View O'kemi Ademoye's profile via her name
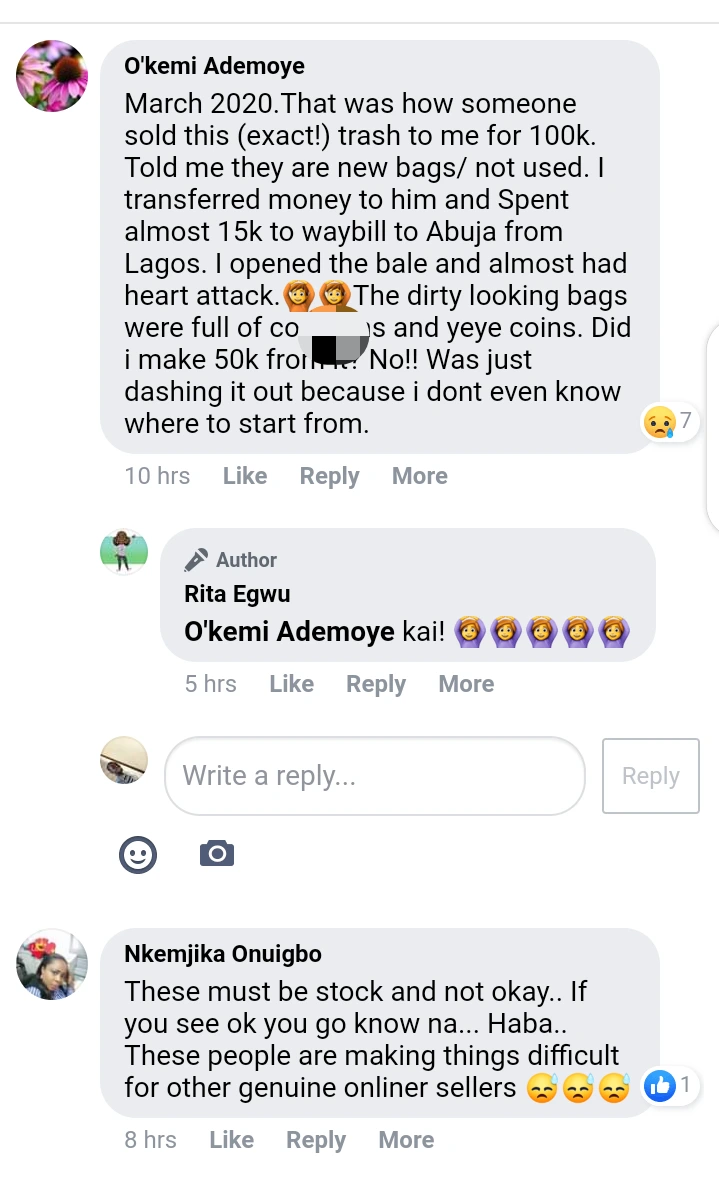Screen dimensions: 719x1178 (214, 67)
